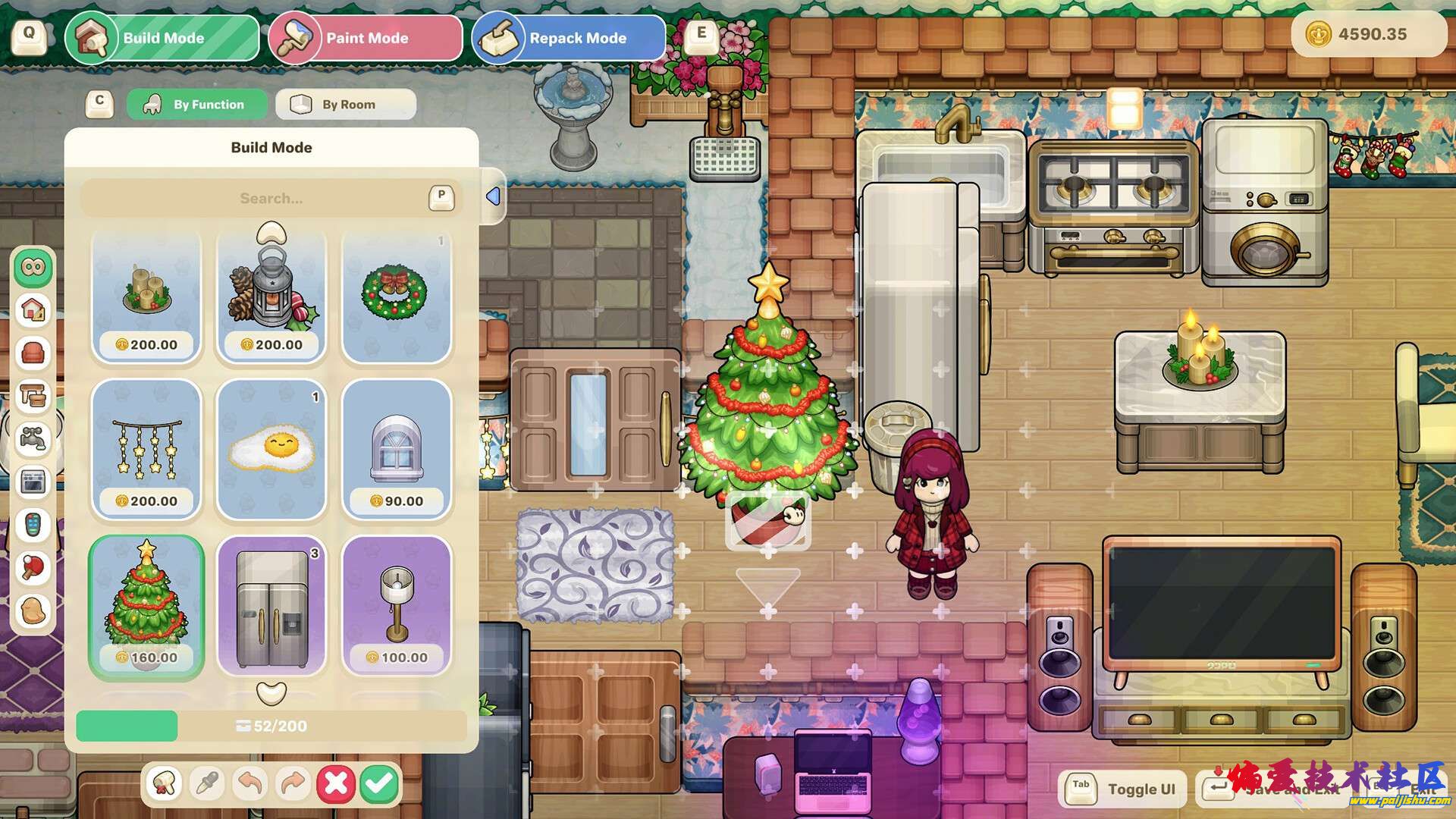Select the hanging star garland item

click(146, 449)
